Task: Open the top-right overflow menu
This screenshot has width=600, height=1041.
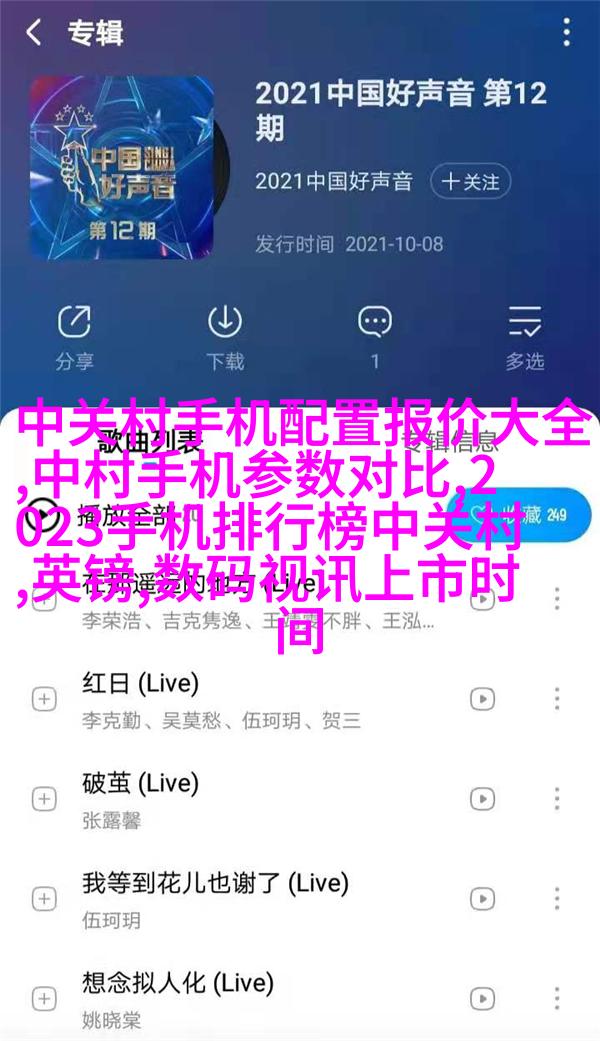Action: 567,34
